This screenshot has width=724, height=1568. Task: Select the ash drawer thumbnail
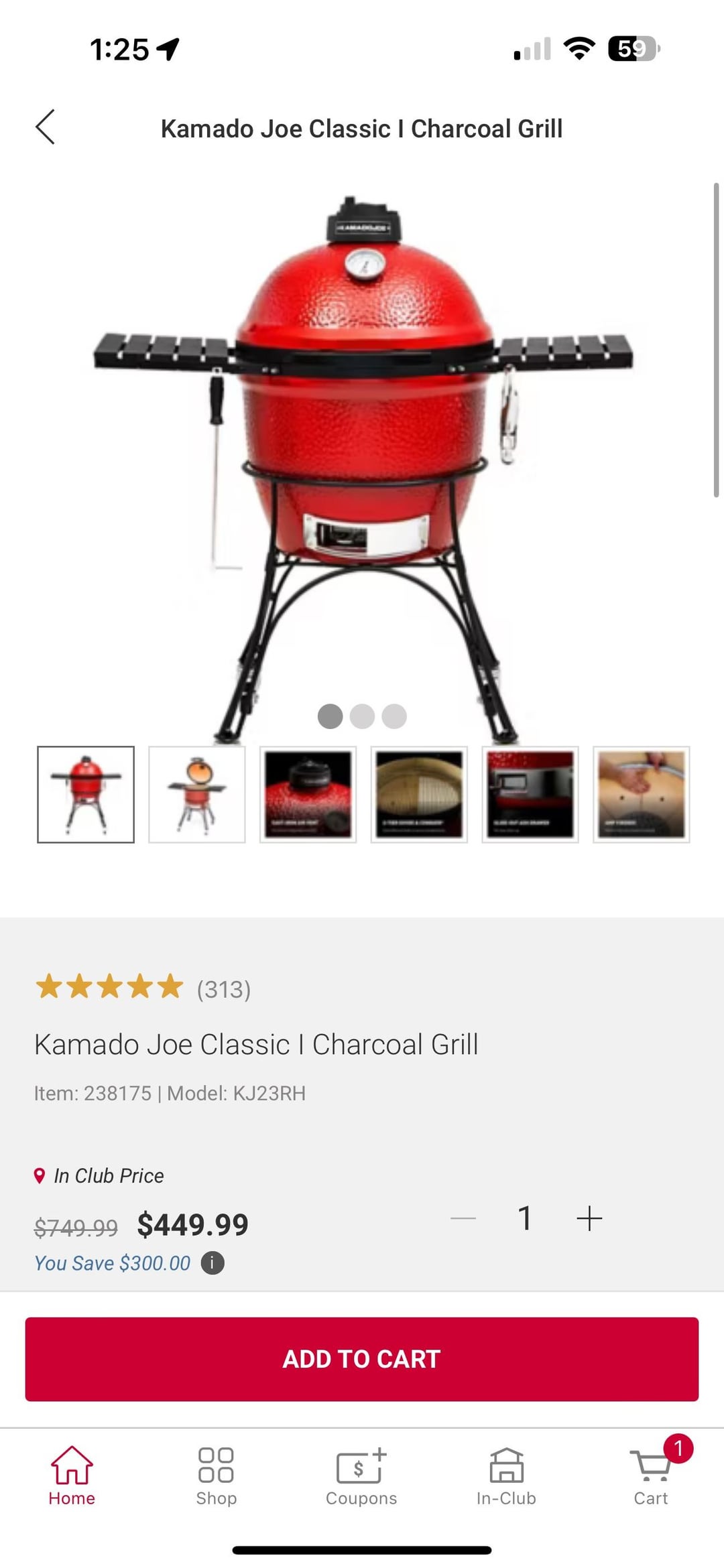coord(530,794)
